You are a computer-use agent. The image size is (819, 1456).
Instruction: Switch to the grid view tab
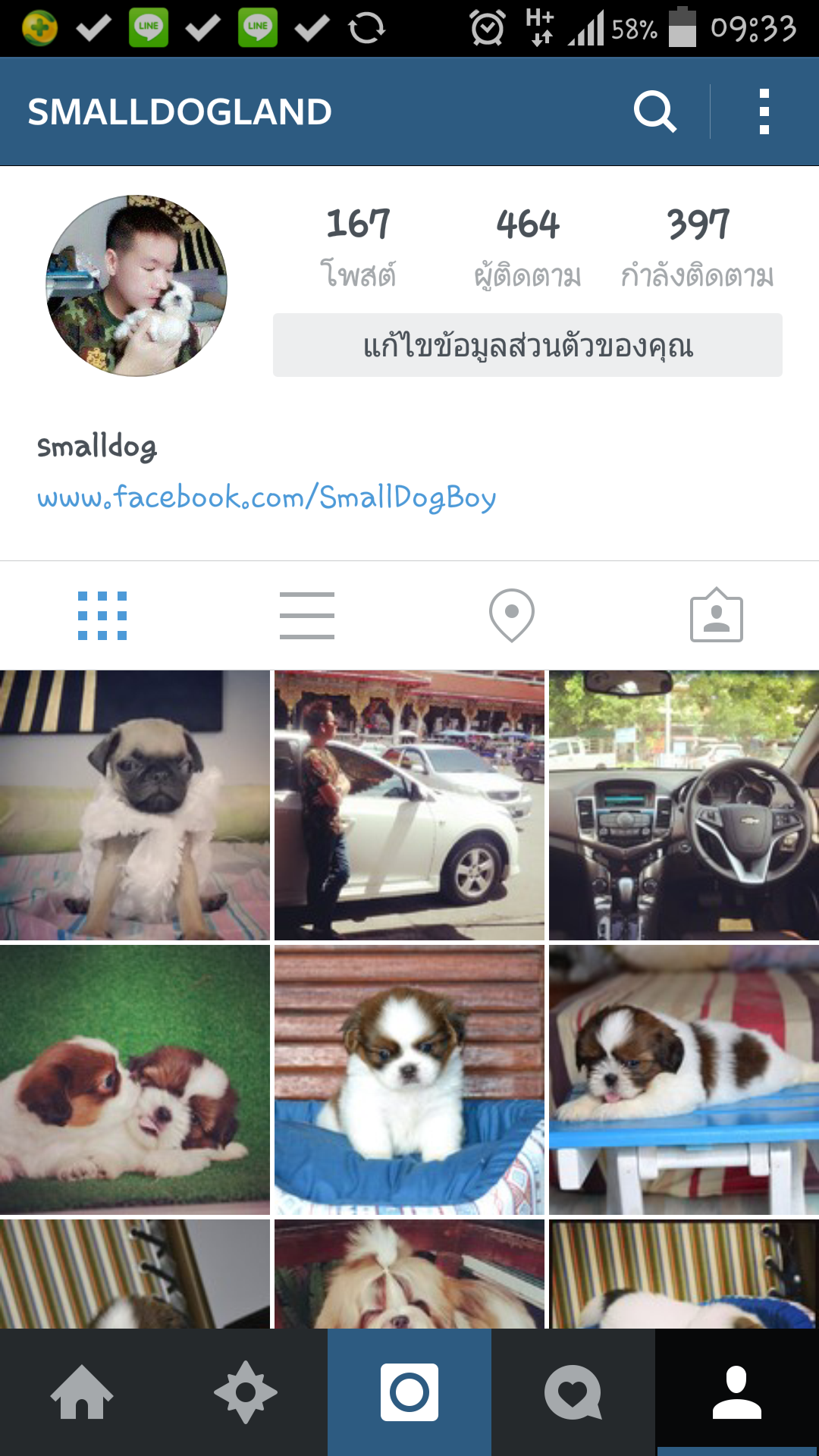pos(102,616)
